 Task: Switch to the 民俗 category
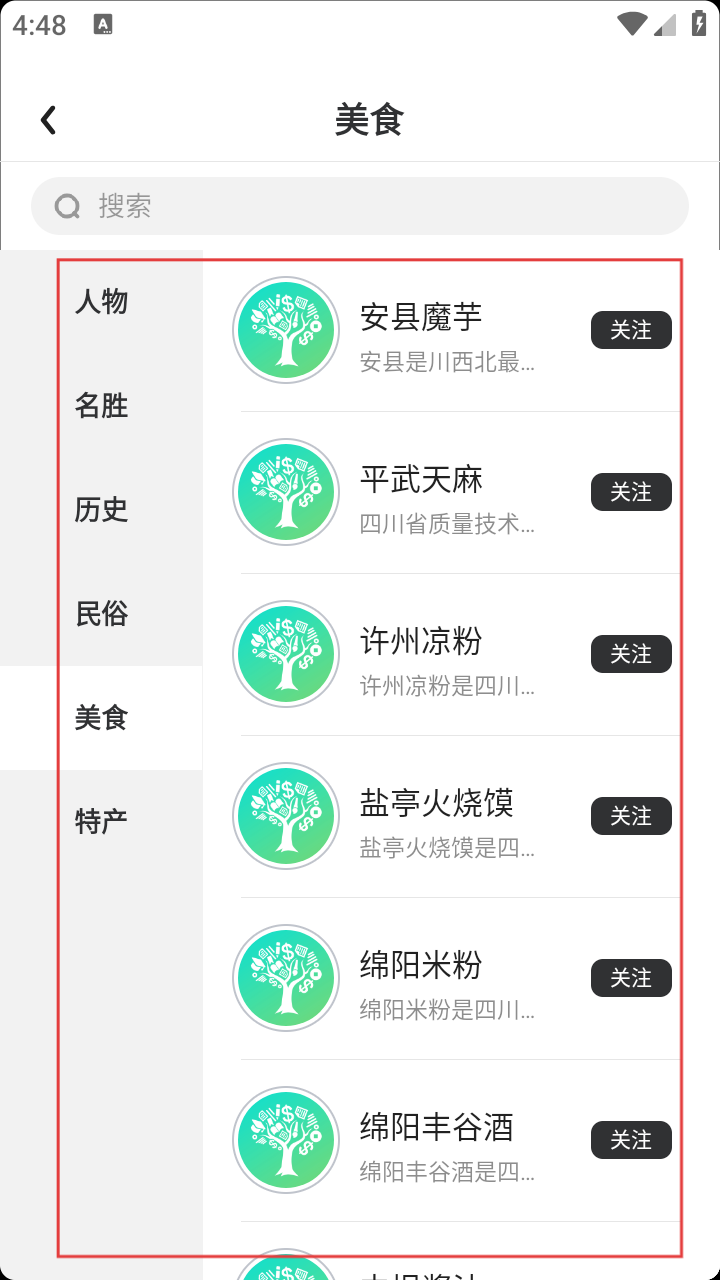click(x=101, y=614)
